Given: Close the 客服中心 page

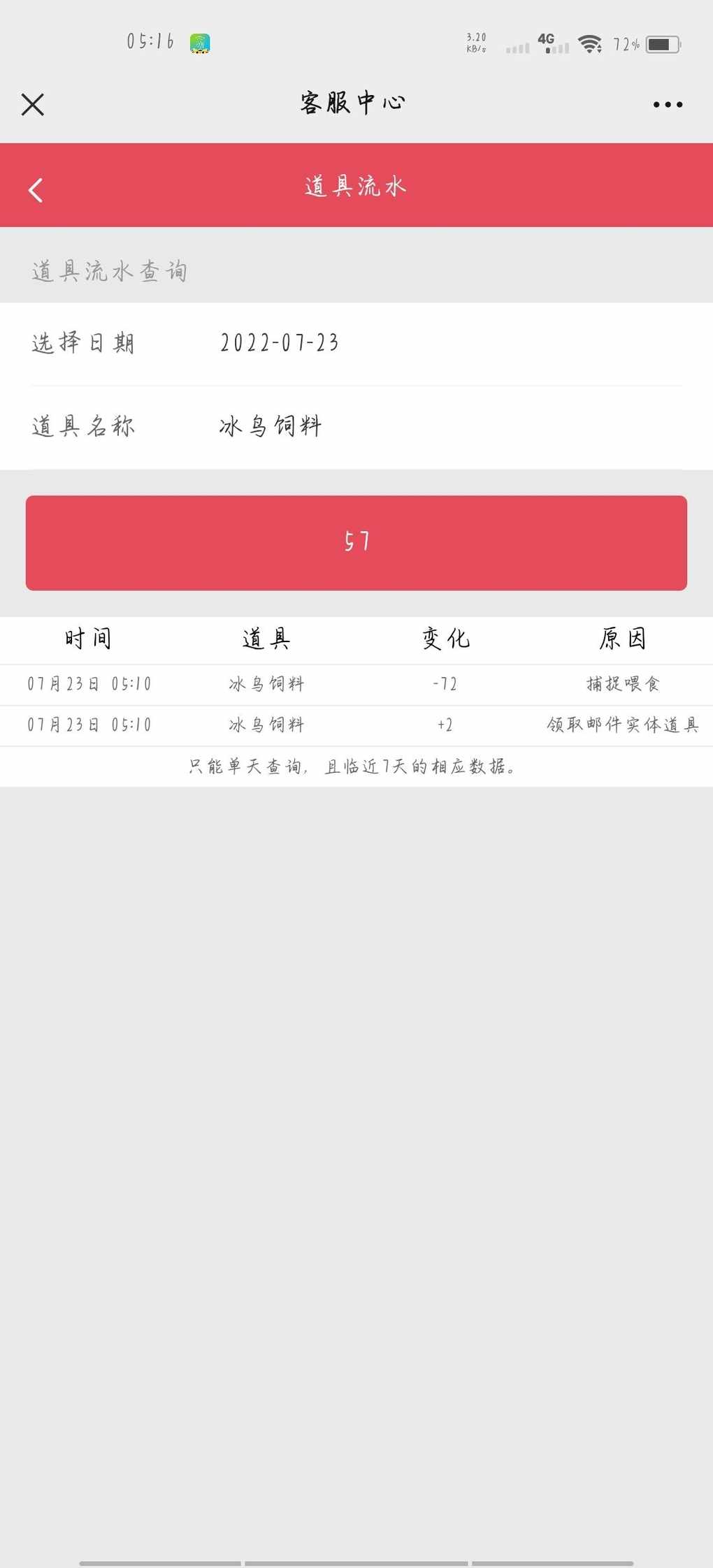Looking at the screenshot, I should 33,105.
